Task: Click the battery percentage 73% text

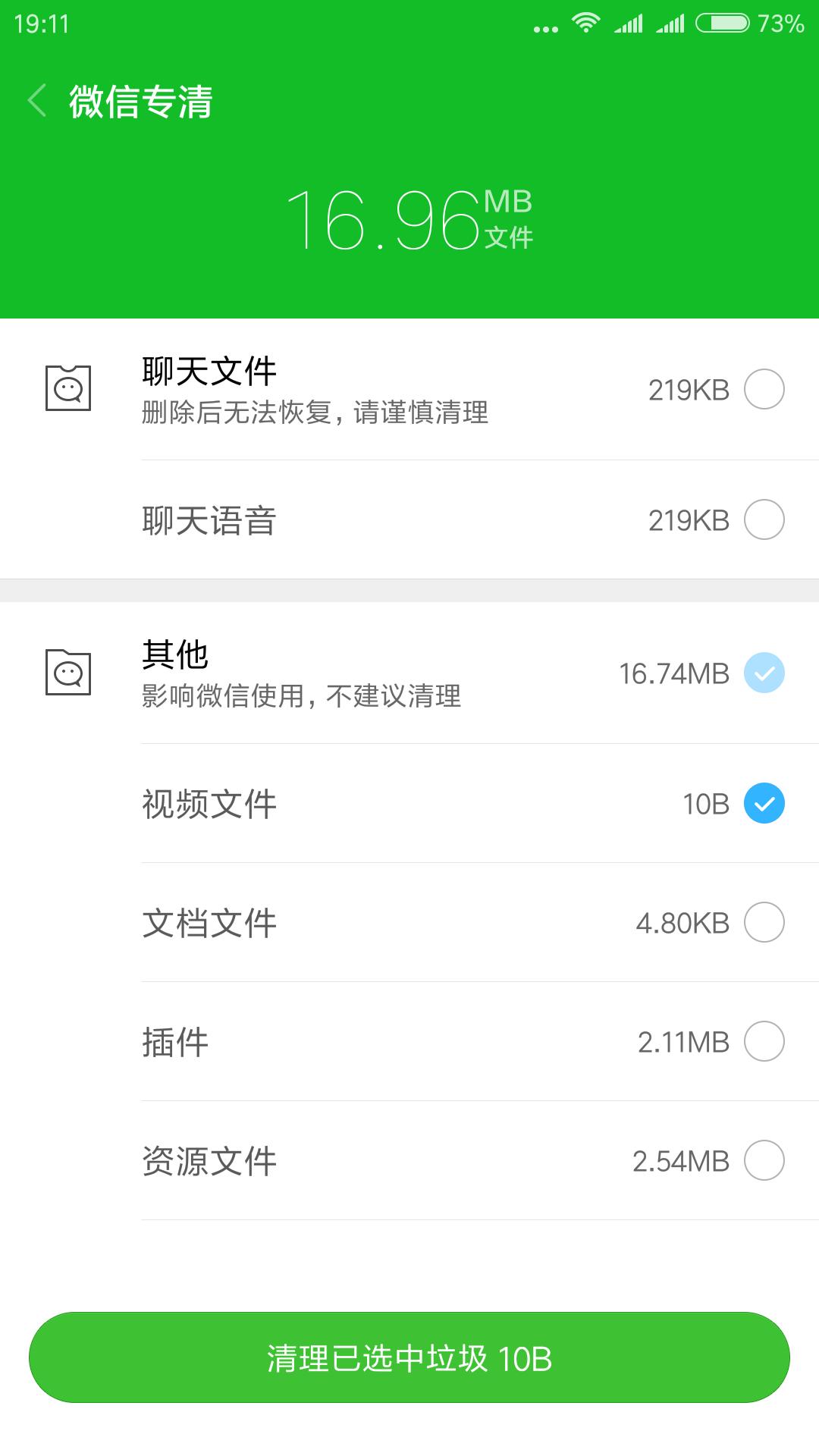Action: pos(781,23)
